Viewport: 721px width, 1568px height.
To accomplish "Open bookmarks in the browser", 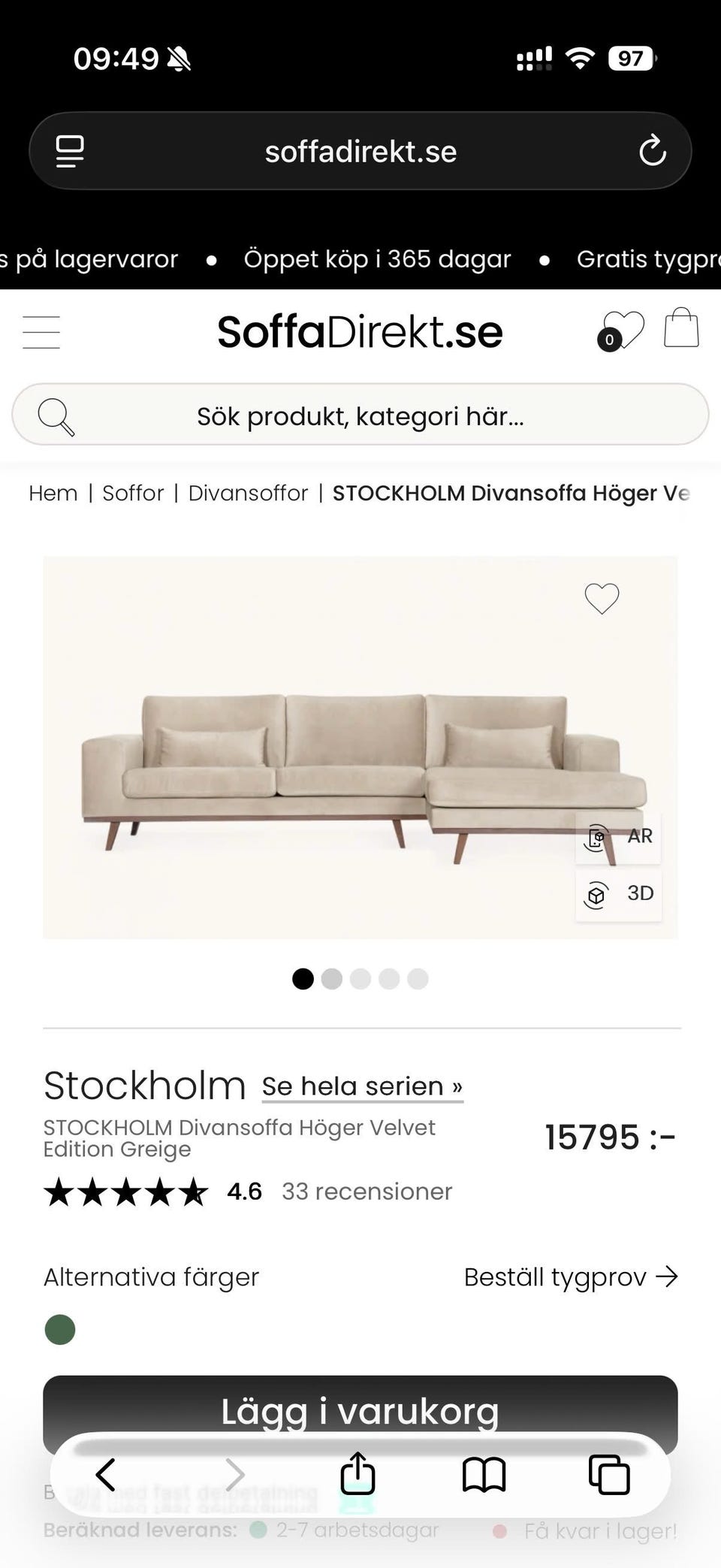I will tap(484, 1474).
